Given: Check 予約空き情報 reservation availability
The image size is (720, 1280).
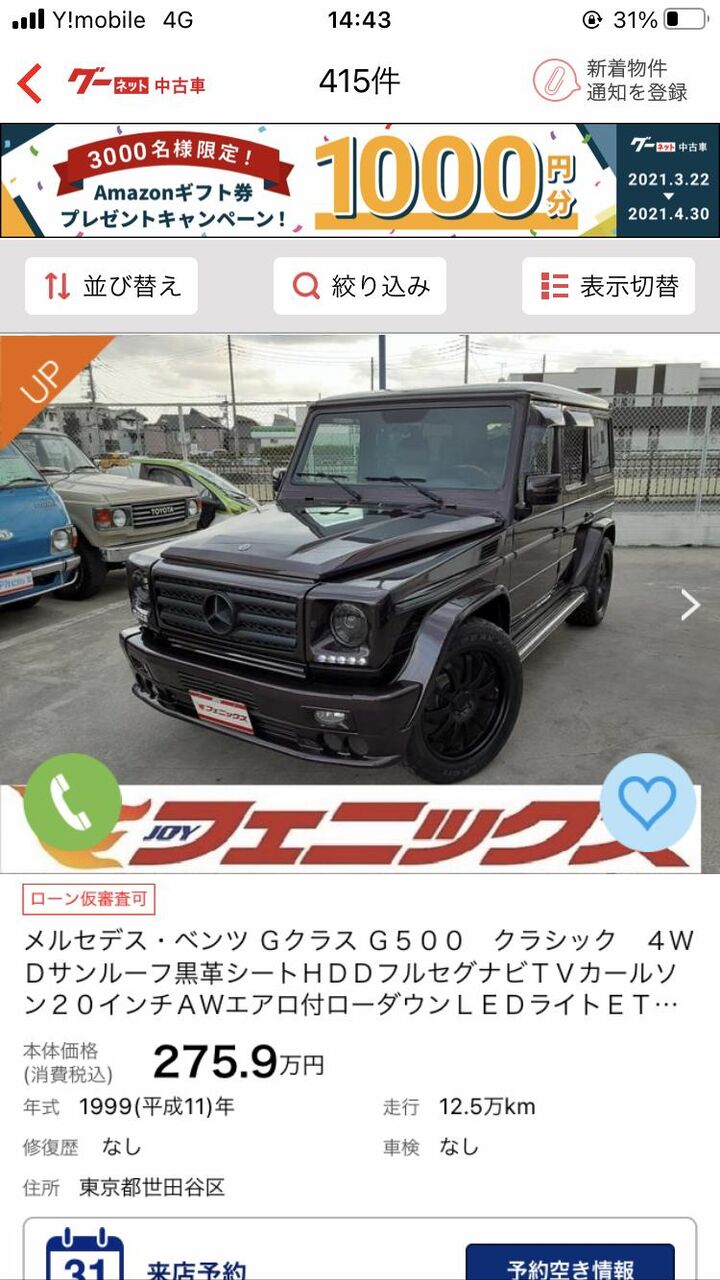Looking at the screenshot, I should [x=570, y=1263].
